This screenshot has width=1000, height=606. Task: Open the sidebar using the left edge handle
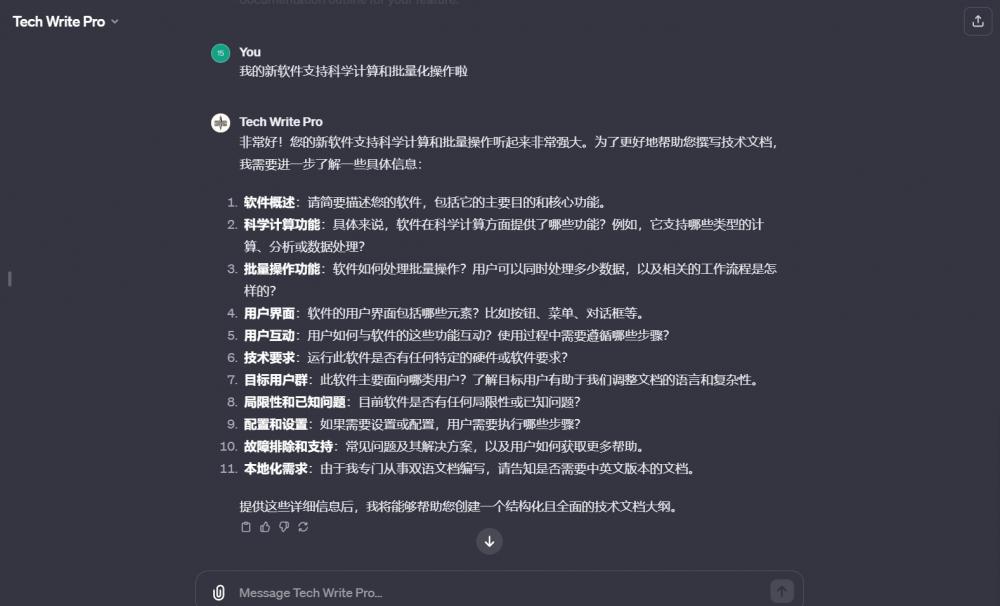(10, 278)
